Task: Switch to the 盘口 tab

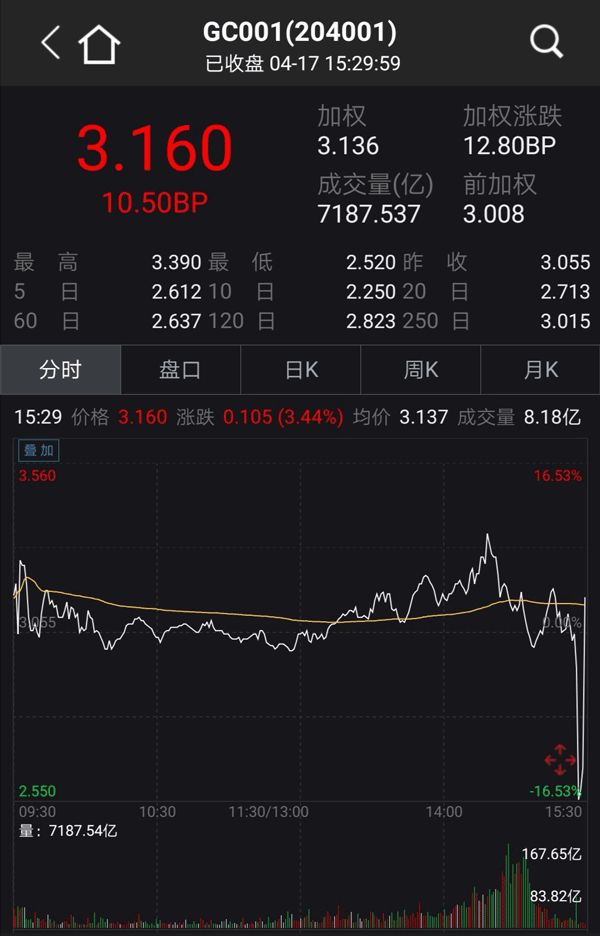Action: pyautogui.click(x=180, y=370)
